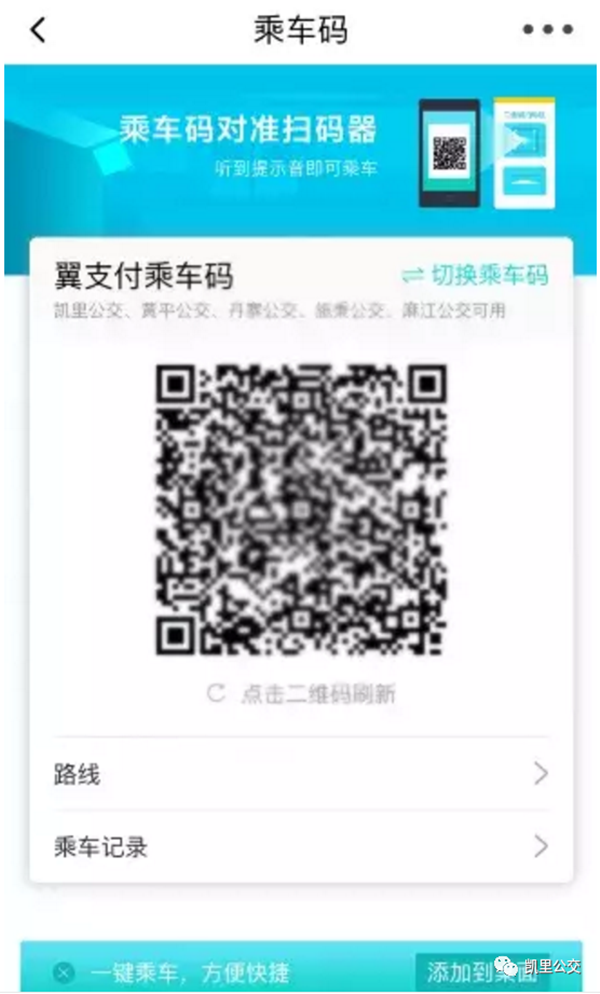Tap 切换乘车码 to switch ride code
Screen dimensions: 600x994
pos(475,274)
